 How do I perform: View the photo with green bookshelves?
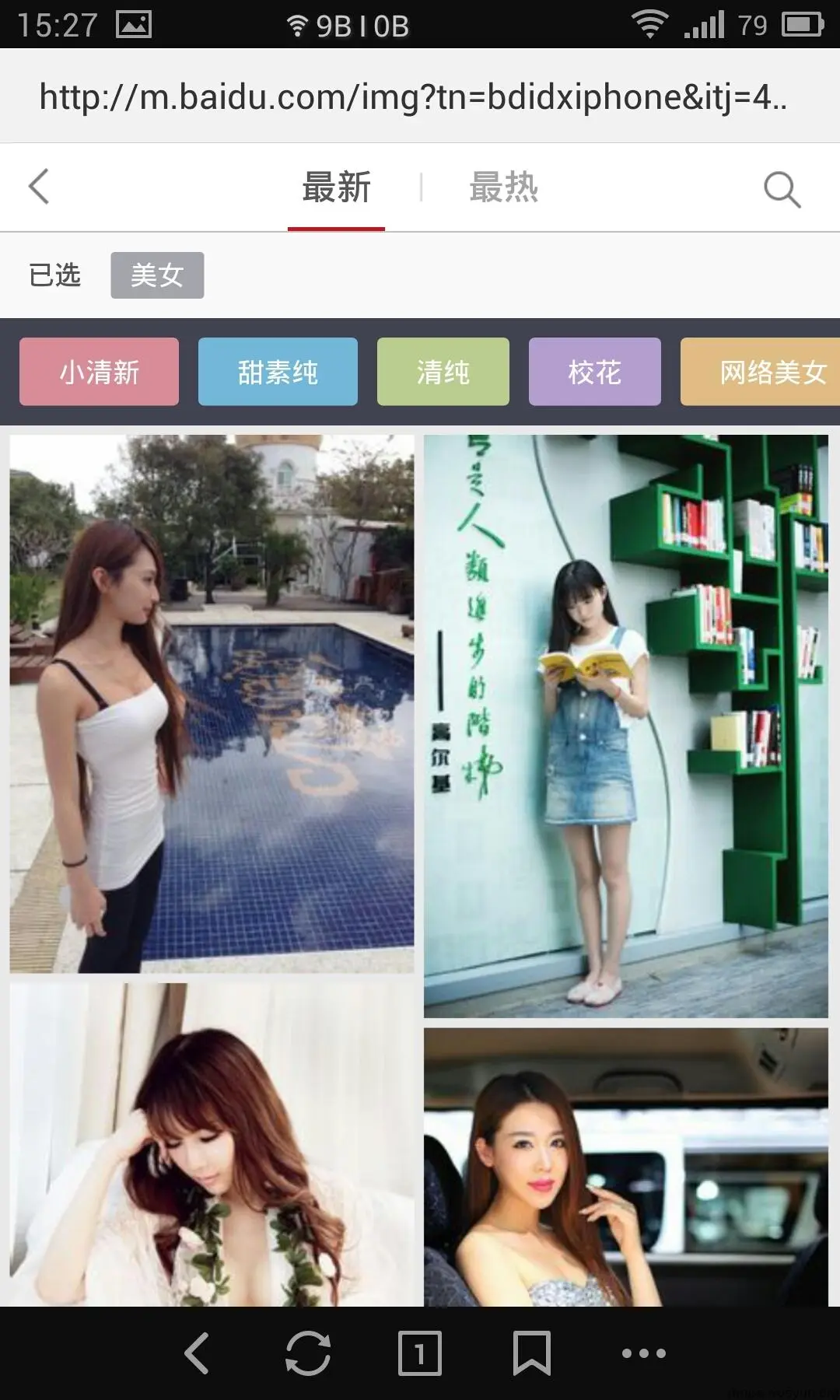[625, 726]
